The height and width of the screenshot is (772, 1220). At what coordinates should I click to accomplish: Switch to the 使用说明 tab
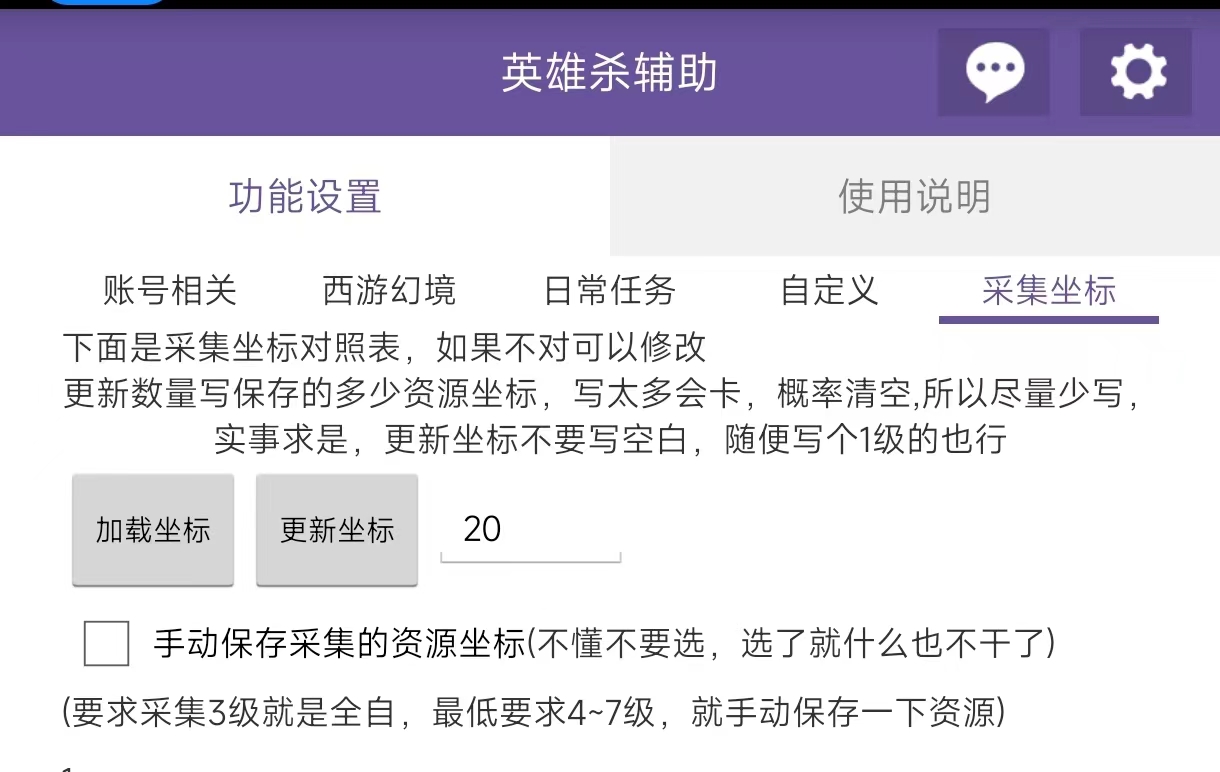tap(914, 196)
